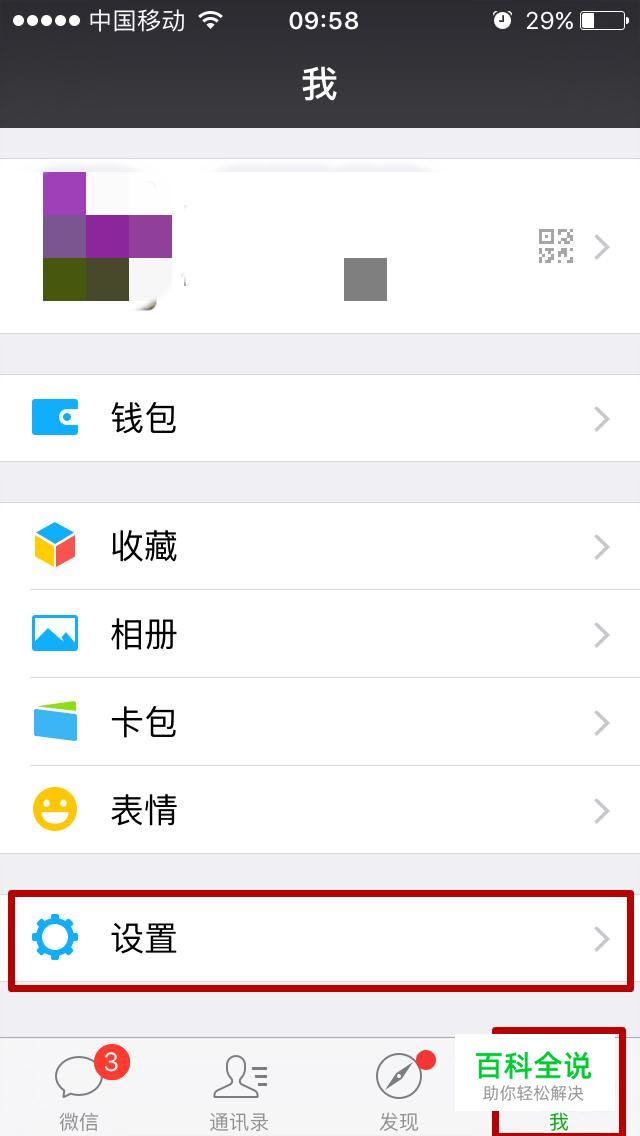
Task: Switch to the 微信 chats tab
Action: (80, 1090)
